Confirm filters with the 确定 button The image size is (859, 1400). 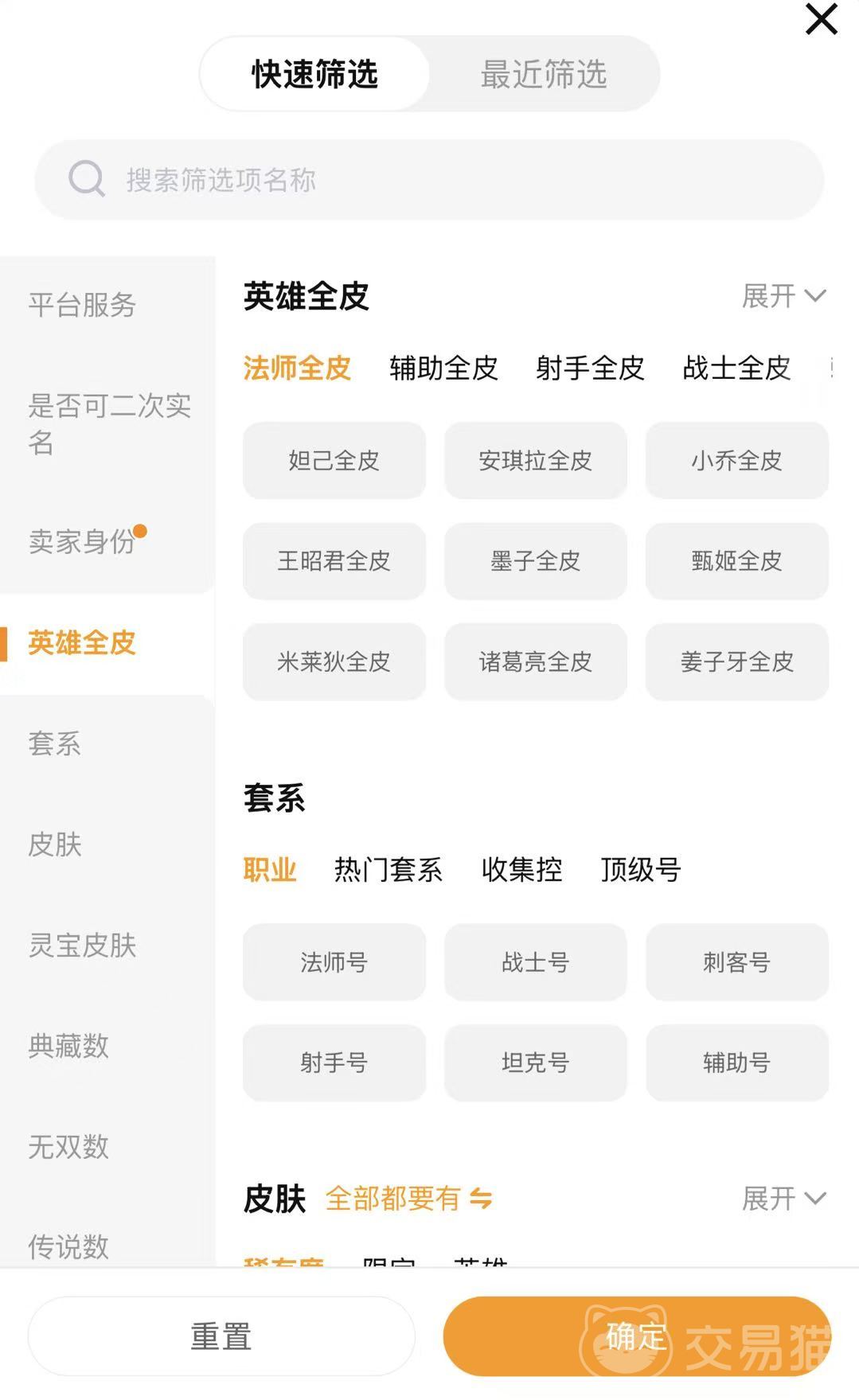tap(637, 1336)
